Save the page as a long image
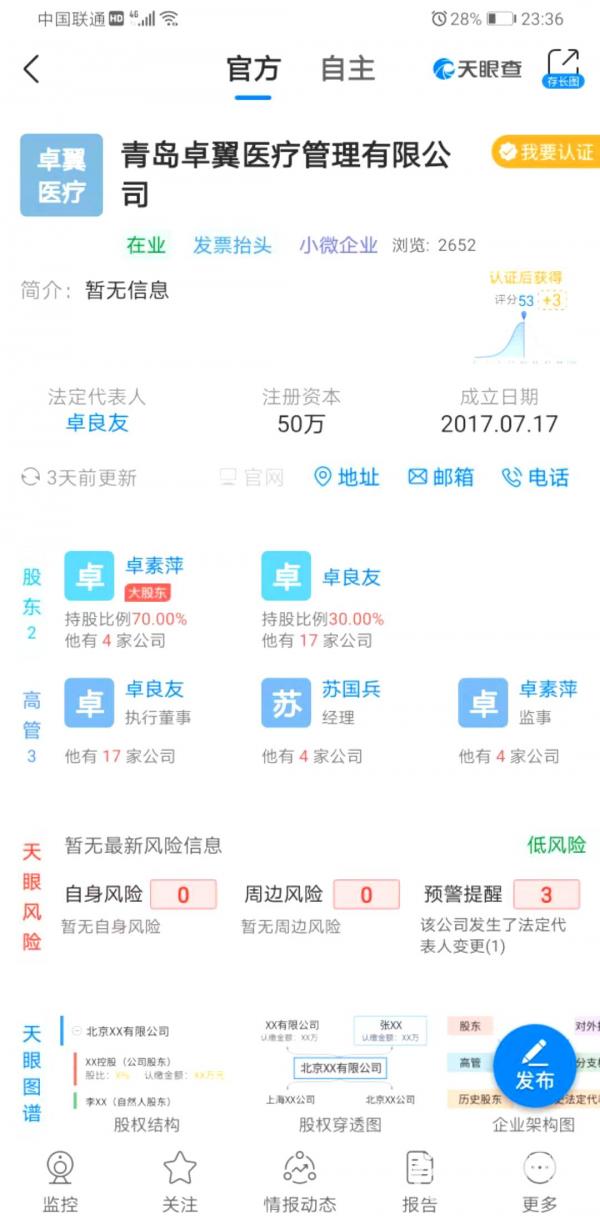This screenshot has width=600, height=1224. pyautogui.click(x=563, y=68)
